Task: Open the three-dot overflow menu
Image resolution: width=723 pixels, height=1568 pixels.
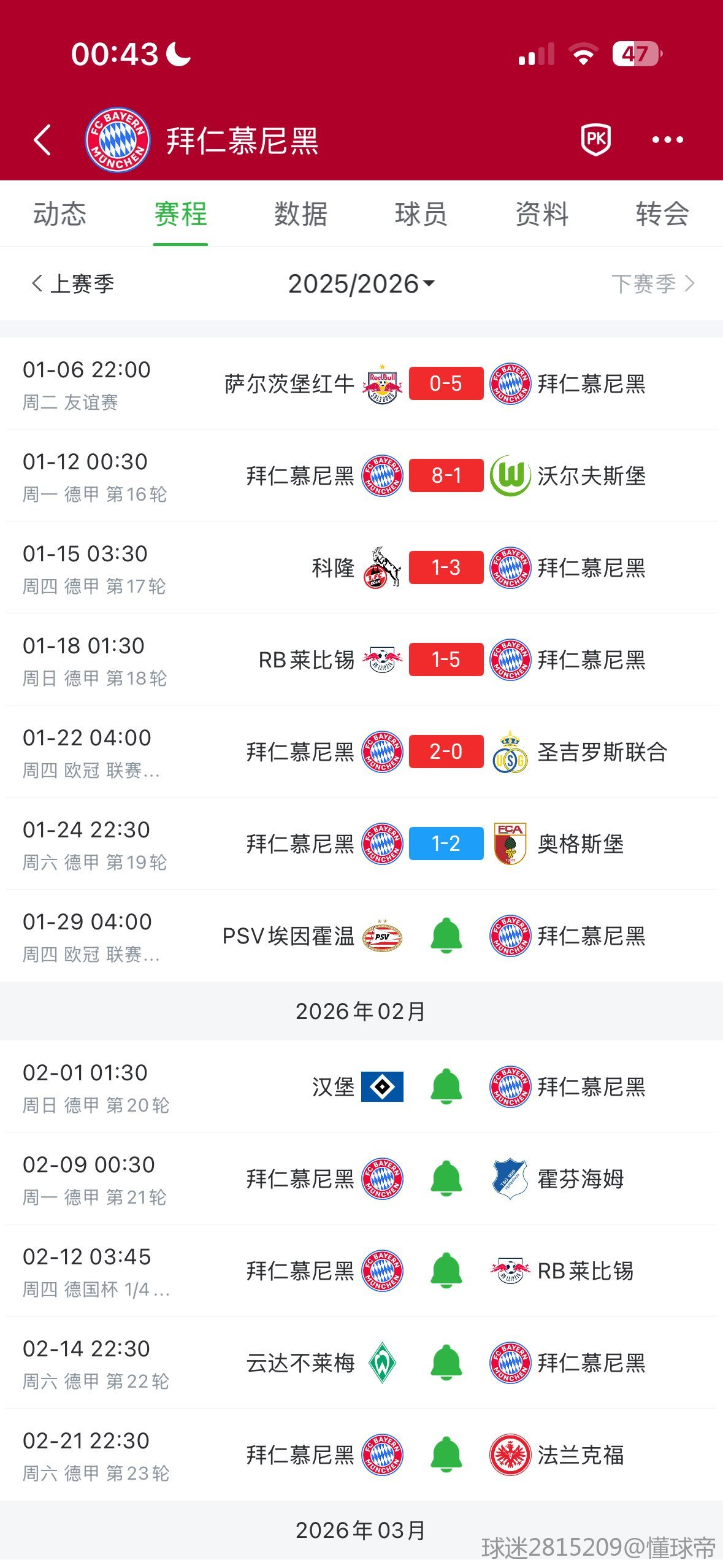Action: 667,140
